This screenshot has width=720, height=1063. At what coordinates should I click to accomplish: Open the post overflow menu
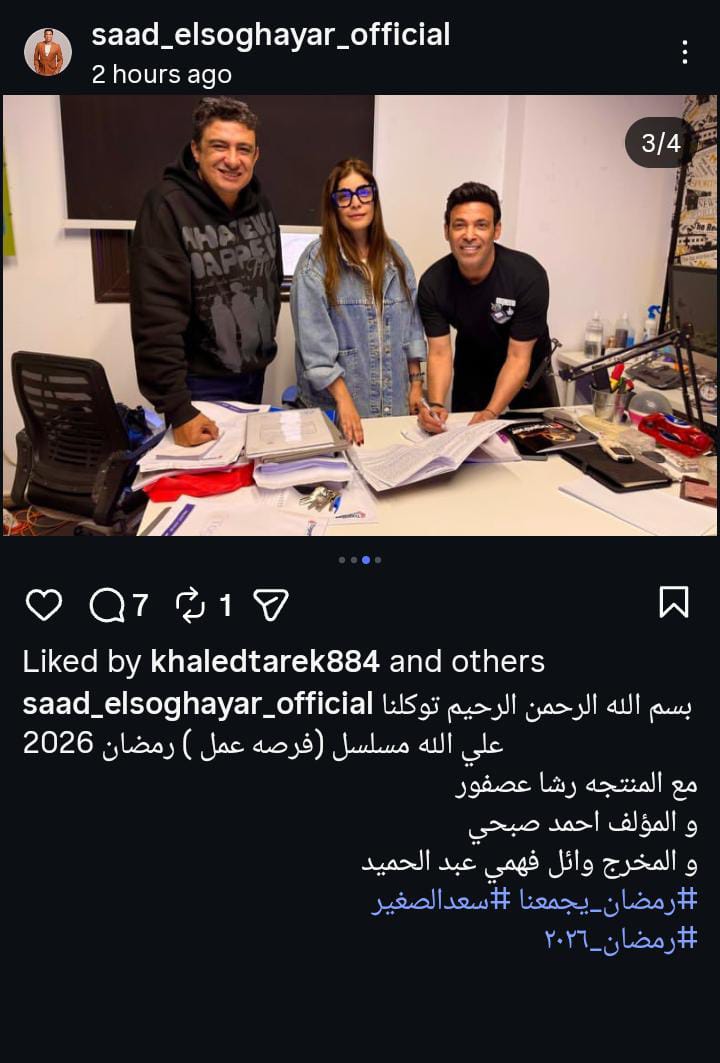click(685, 52)
